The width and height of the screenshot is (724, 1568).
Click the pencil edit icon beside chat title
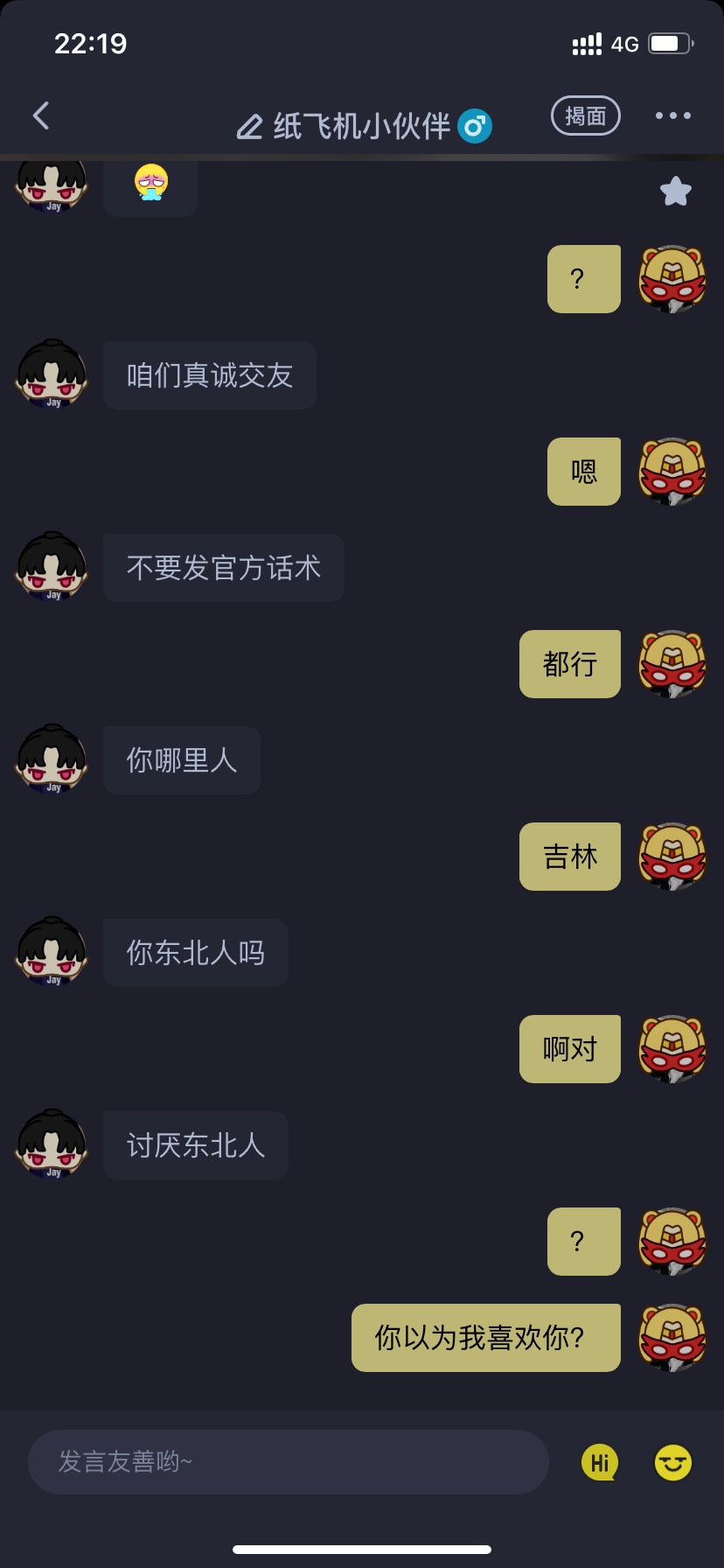point(249,125)
